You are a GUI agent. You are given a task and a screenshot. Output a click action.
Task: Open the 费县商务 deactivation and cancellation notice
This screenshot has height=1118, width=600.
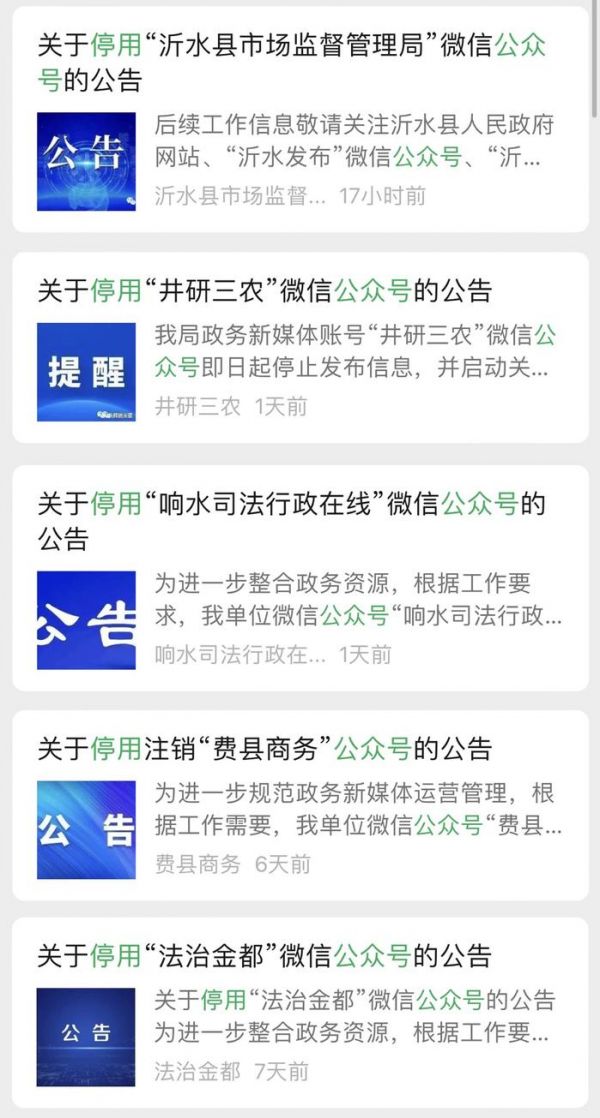pyautogui.click(x=265, y=748)
